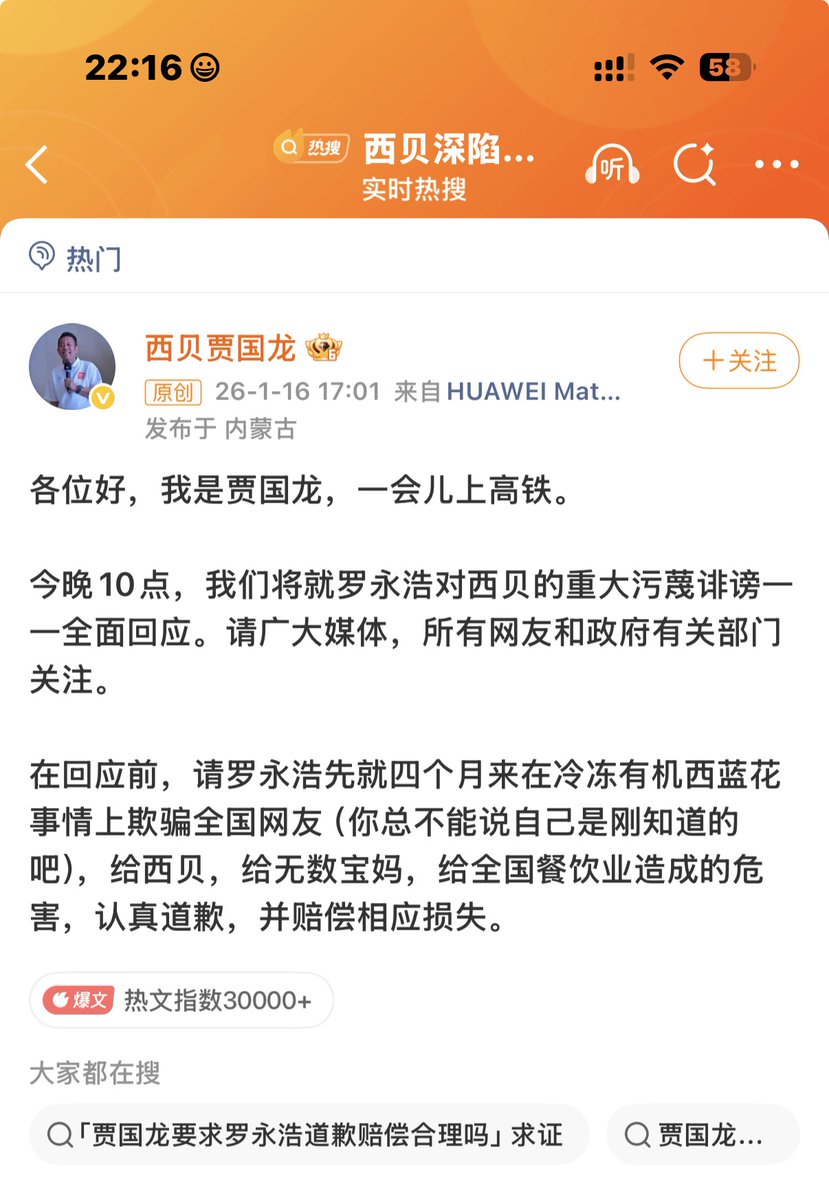Tap the 贾国龙... search suggestion chip
Image resolution: width=829 pixels, height=1200 pixels.
pyautogui.click(x=702, y=1134)
